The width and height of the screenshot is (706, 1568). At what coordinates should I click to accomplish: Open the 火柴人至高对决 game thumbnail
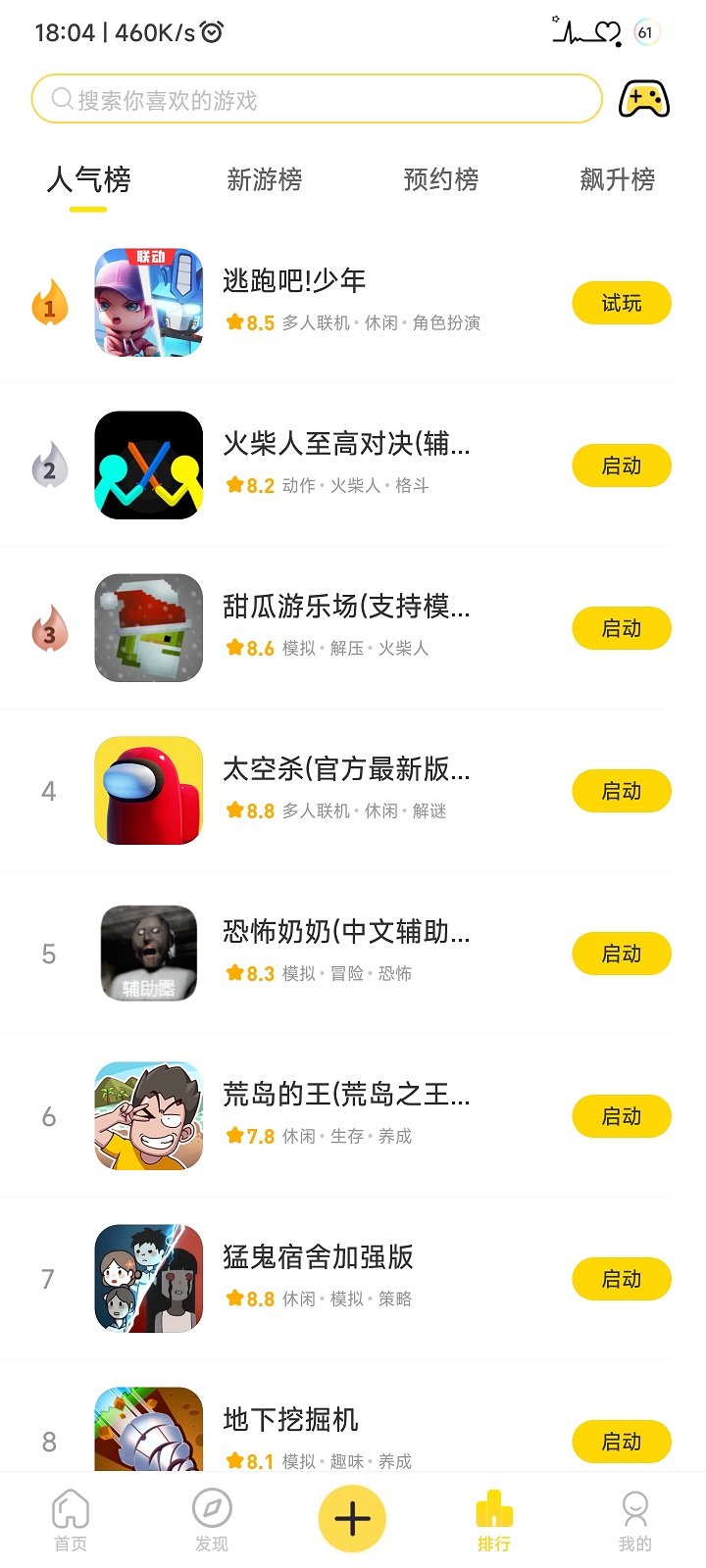point(148,465)
